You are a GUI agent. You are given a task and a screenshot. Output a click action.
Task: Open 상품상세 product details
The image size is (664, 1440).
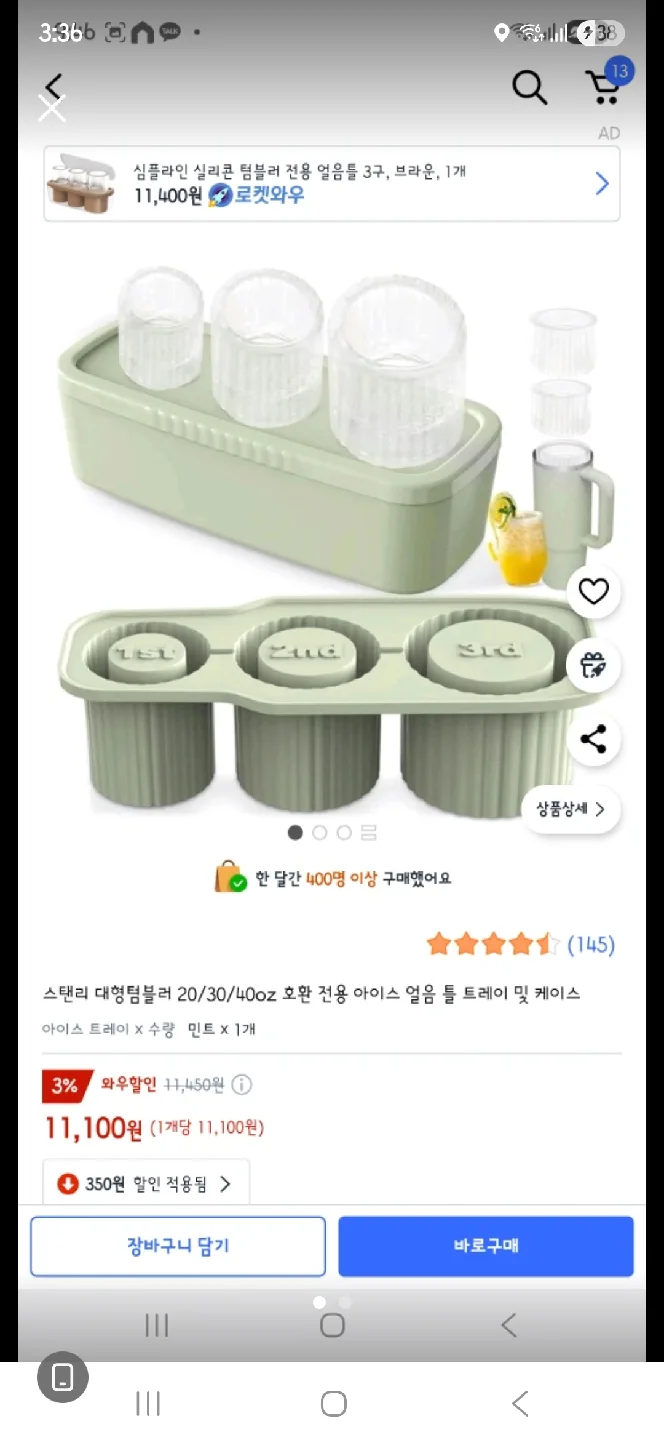(x=570, y=810)
